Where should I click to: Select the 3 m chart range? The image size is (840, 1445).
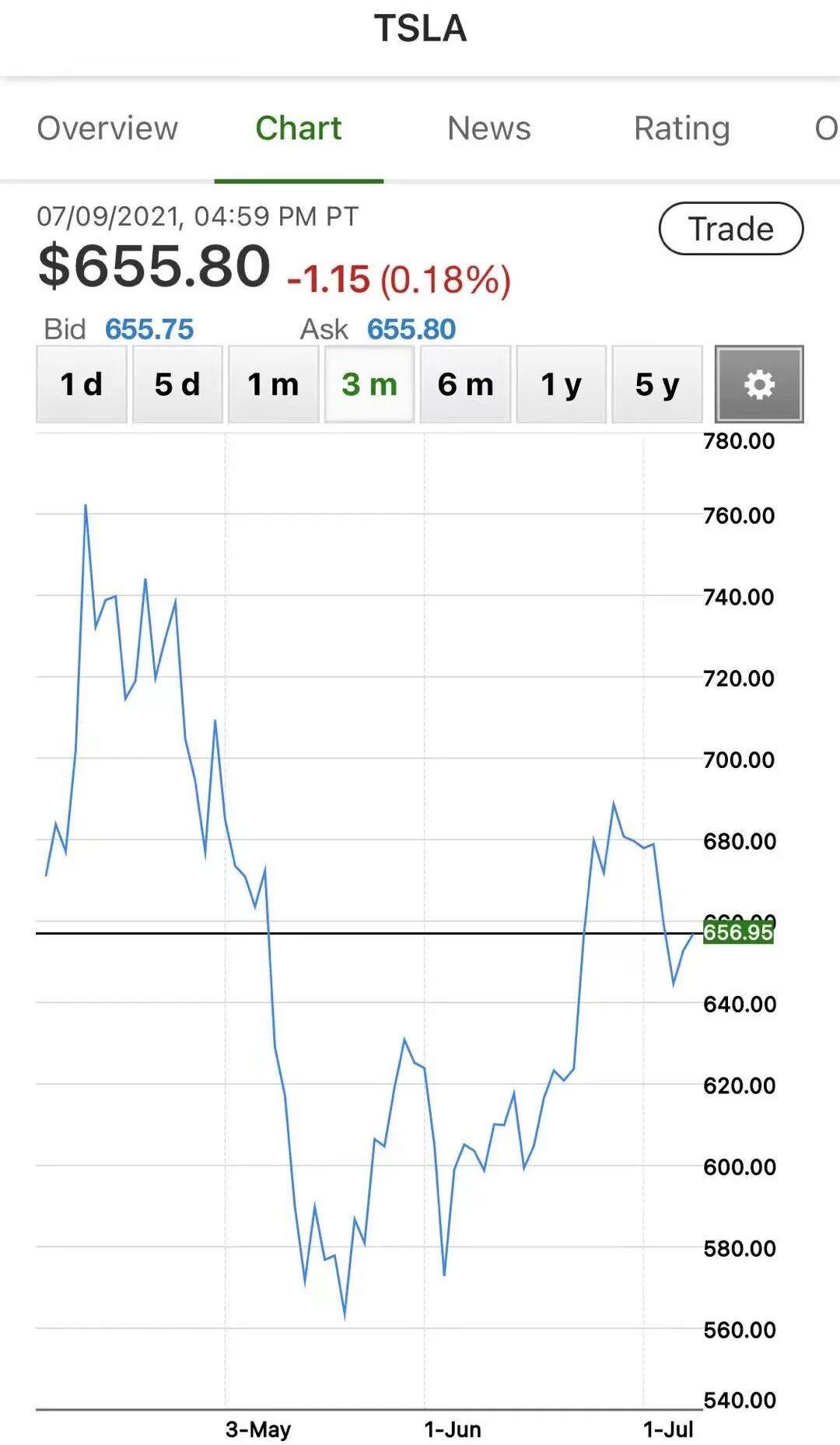tap(369, 384)
